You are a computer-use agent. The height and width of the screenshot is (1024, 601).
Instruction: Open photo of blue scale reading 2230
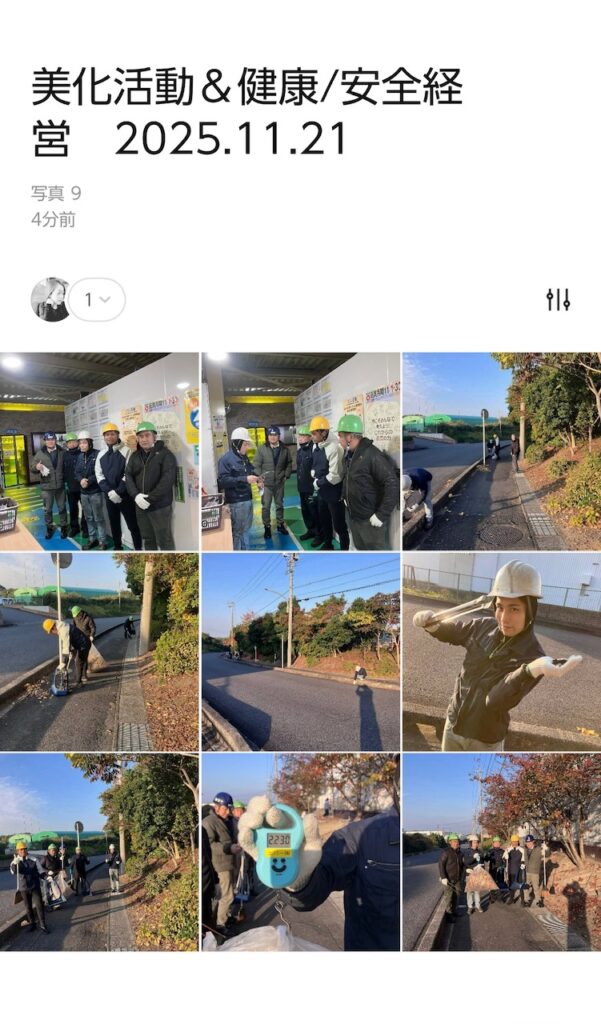[x=300, y=852]
